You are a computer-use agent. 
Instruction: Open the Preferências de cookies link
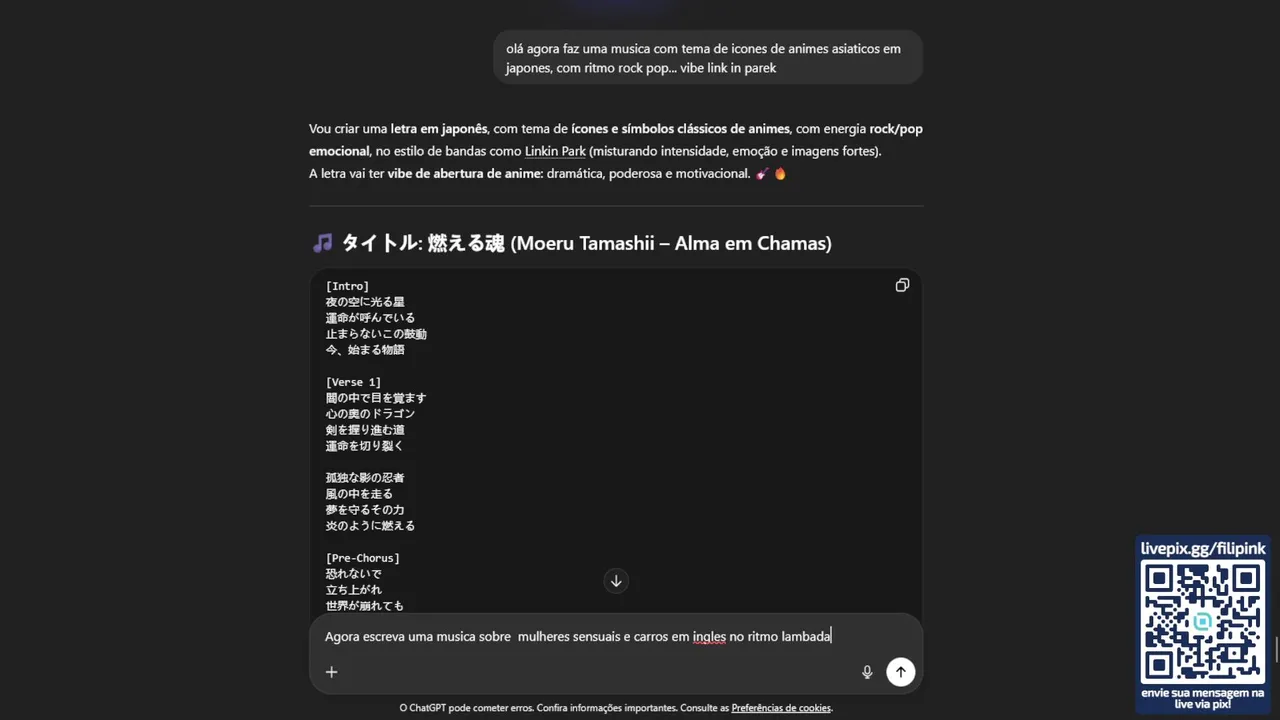781,708
